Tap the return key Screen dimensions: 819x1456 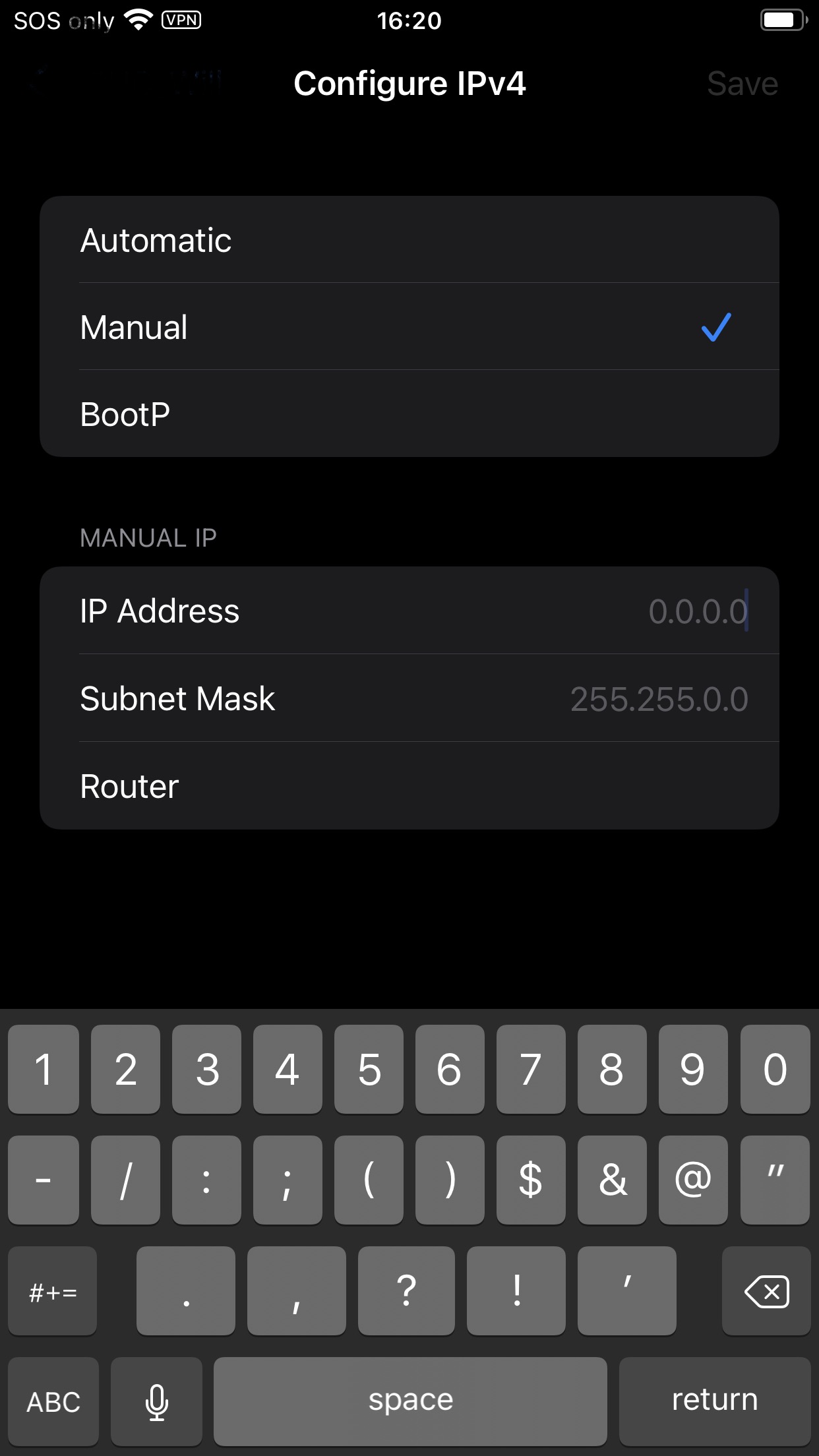pos(714,1401)
